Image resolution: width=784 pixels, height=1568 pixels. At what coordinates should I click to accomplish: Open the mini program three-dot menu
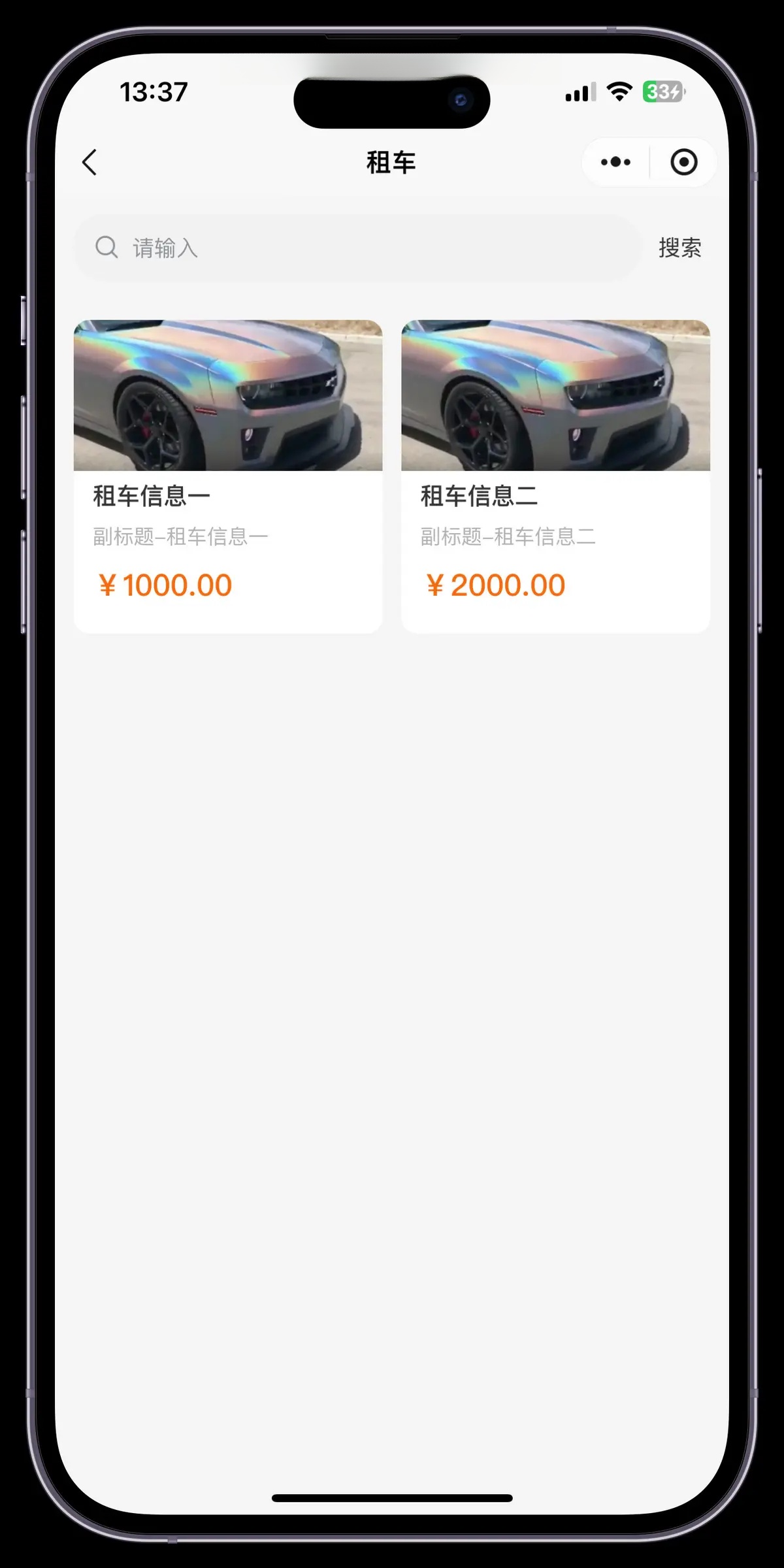615,162
